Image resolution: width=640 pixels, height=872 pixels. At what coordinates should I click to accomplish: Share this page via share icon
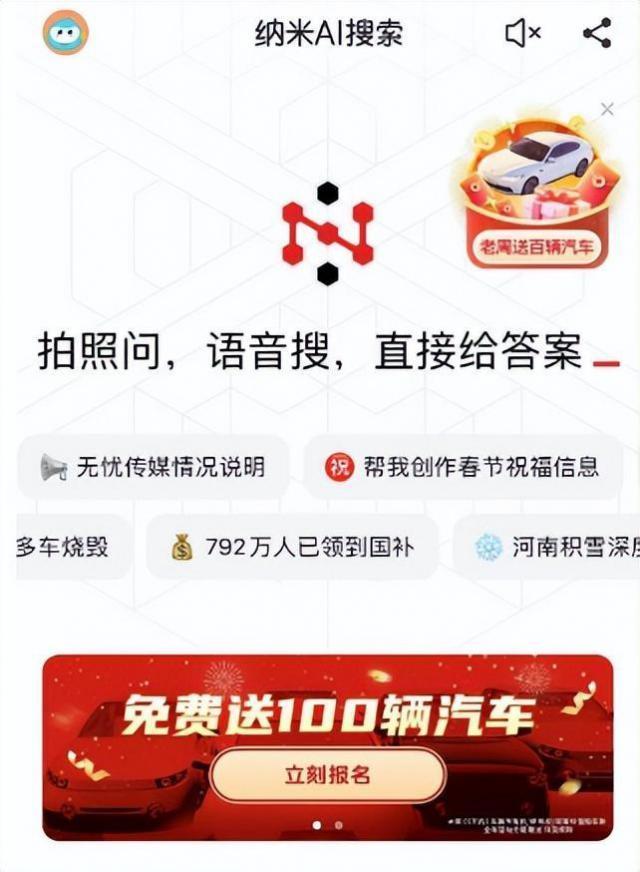tap(597, 34)
